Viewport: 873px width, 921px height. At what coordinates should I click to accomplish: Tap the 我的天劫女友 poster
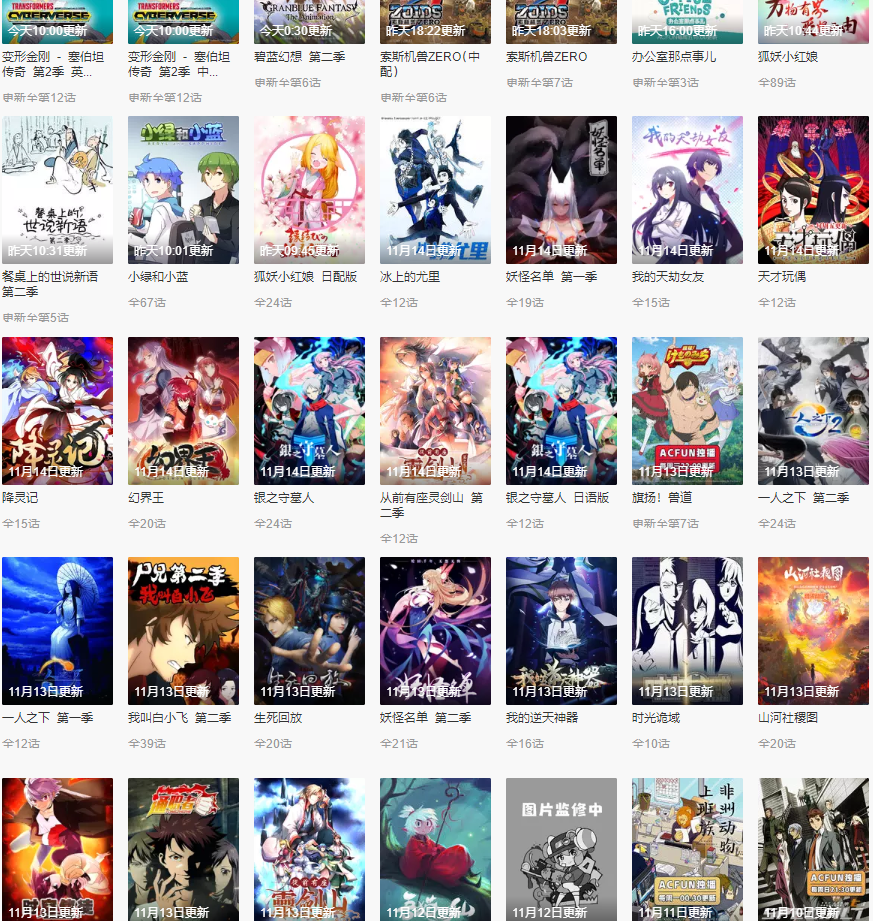tap(687, 190)
